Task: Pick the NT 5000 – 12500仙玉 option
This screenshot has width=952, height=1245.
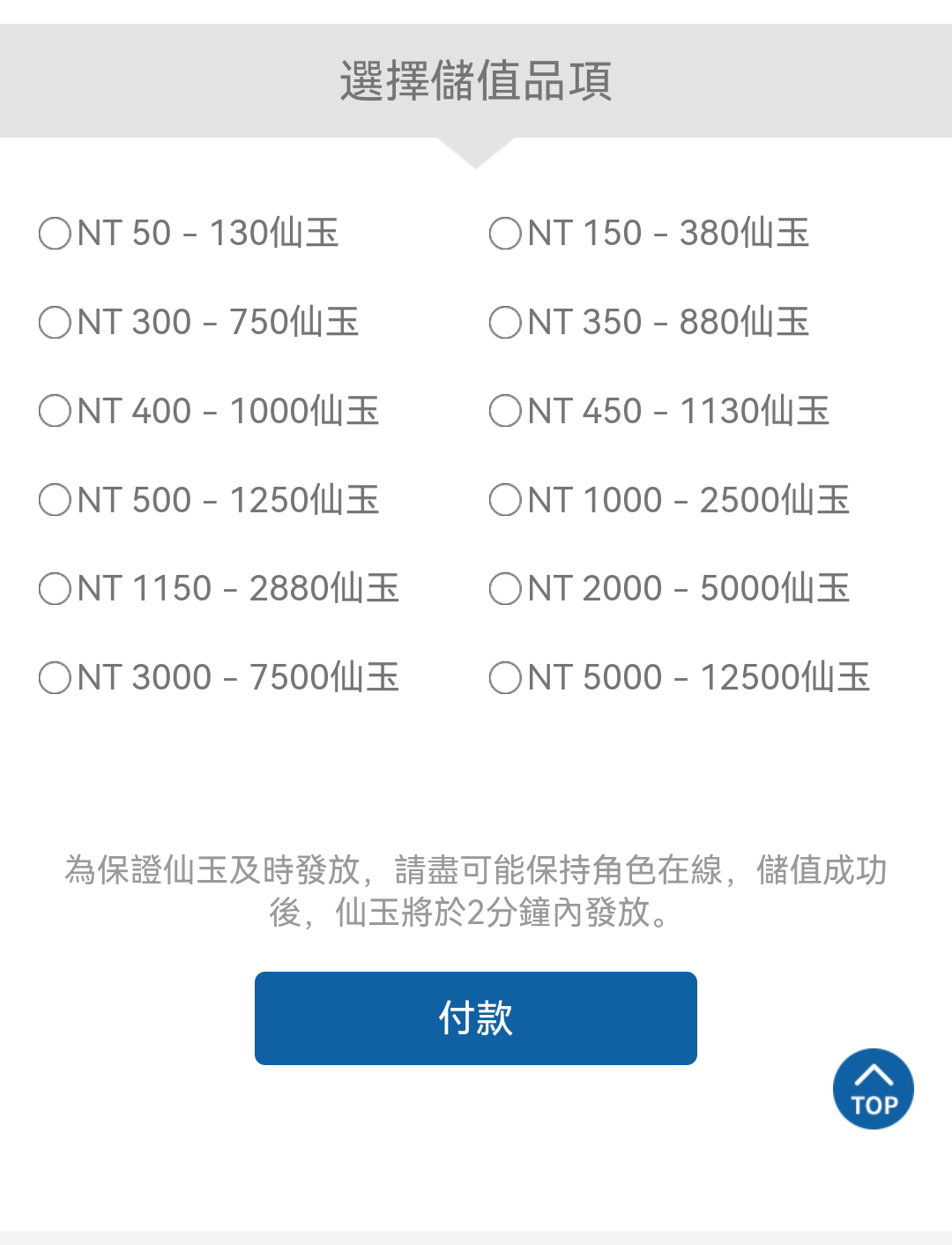Action: [x=505, y=678]
